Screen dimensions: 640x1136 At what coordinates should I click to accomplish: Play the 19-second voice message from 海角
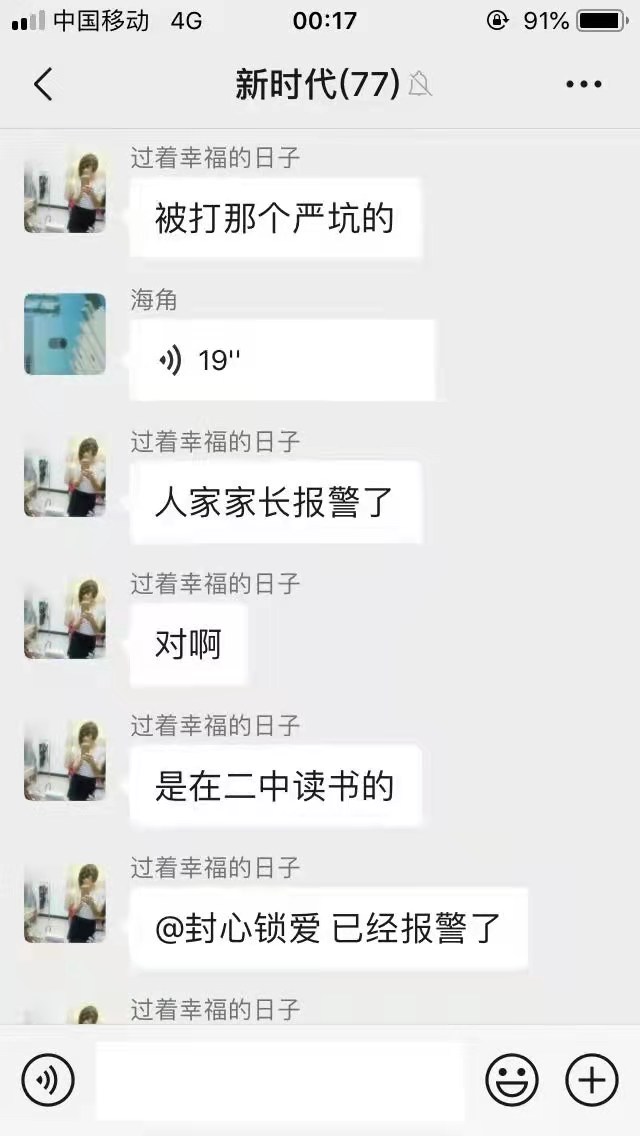282,360
